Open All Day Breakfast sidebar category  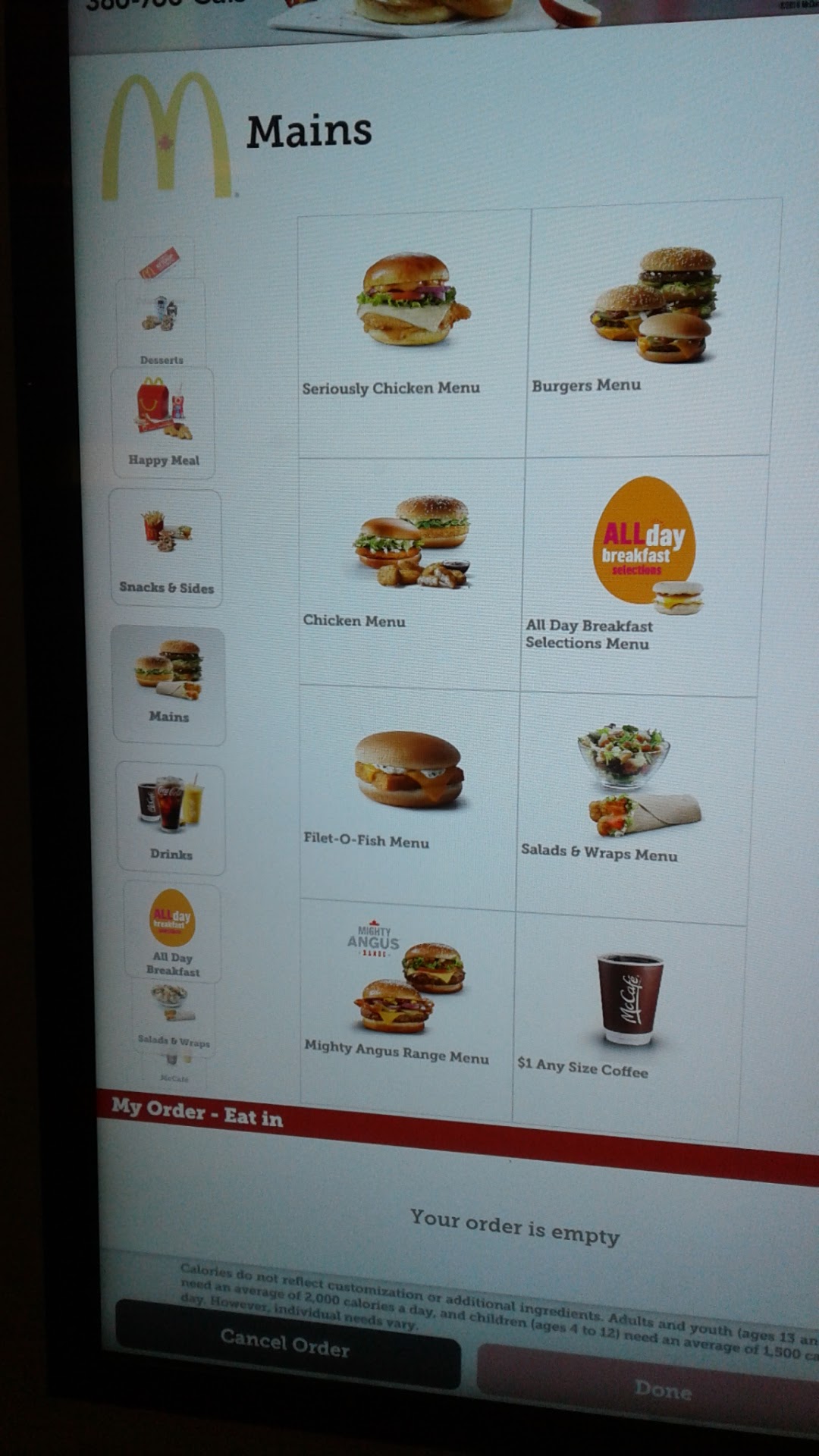pyautogui.click(x=172, y=933)
